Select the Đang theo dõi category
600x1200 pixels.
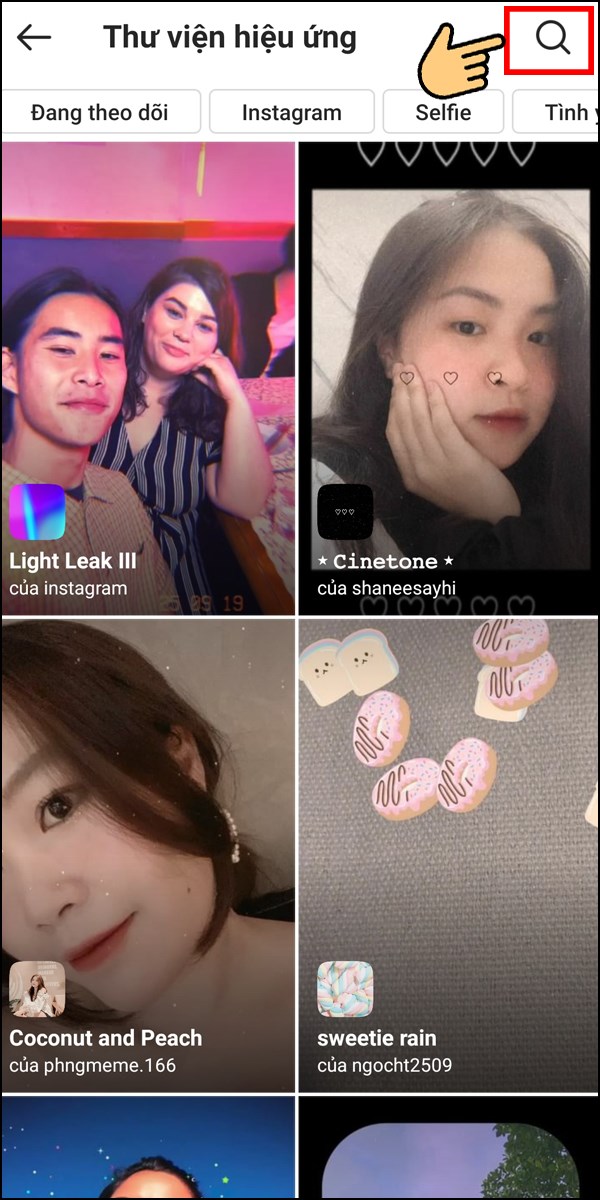point(101,112)
